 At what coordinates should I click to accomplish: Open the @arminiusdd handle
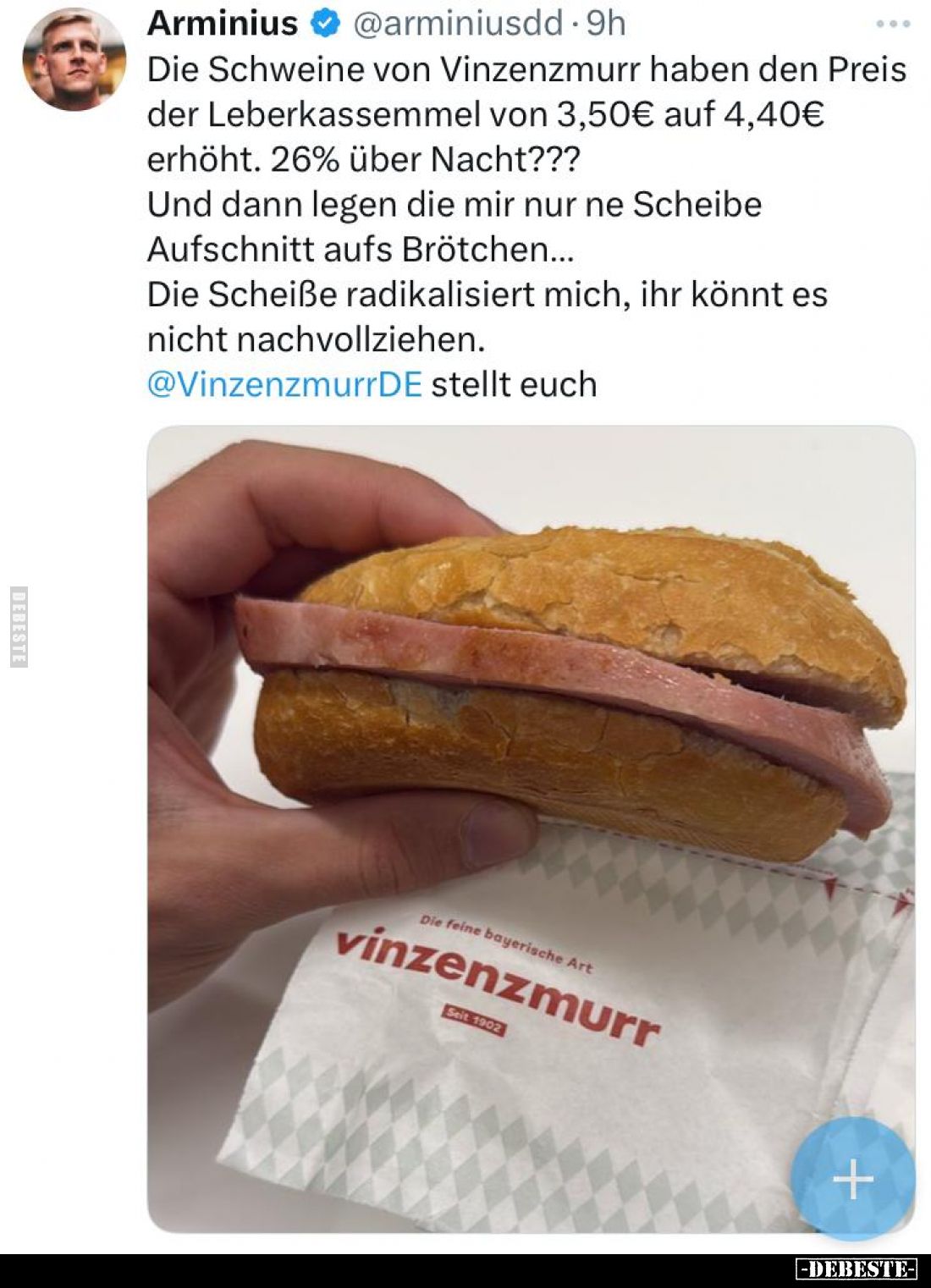[x=456, y=24]
